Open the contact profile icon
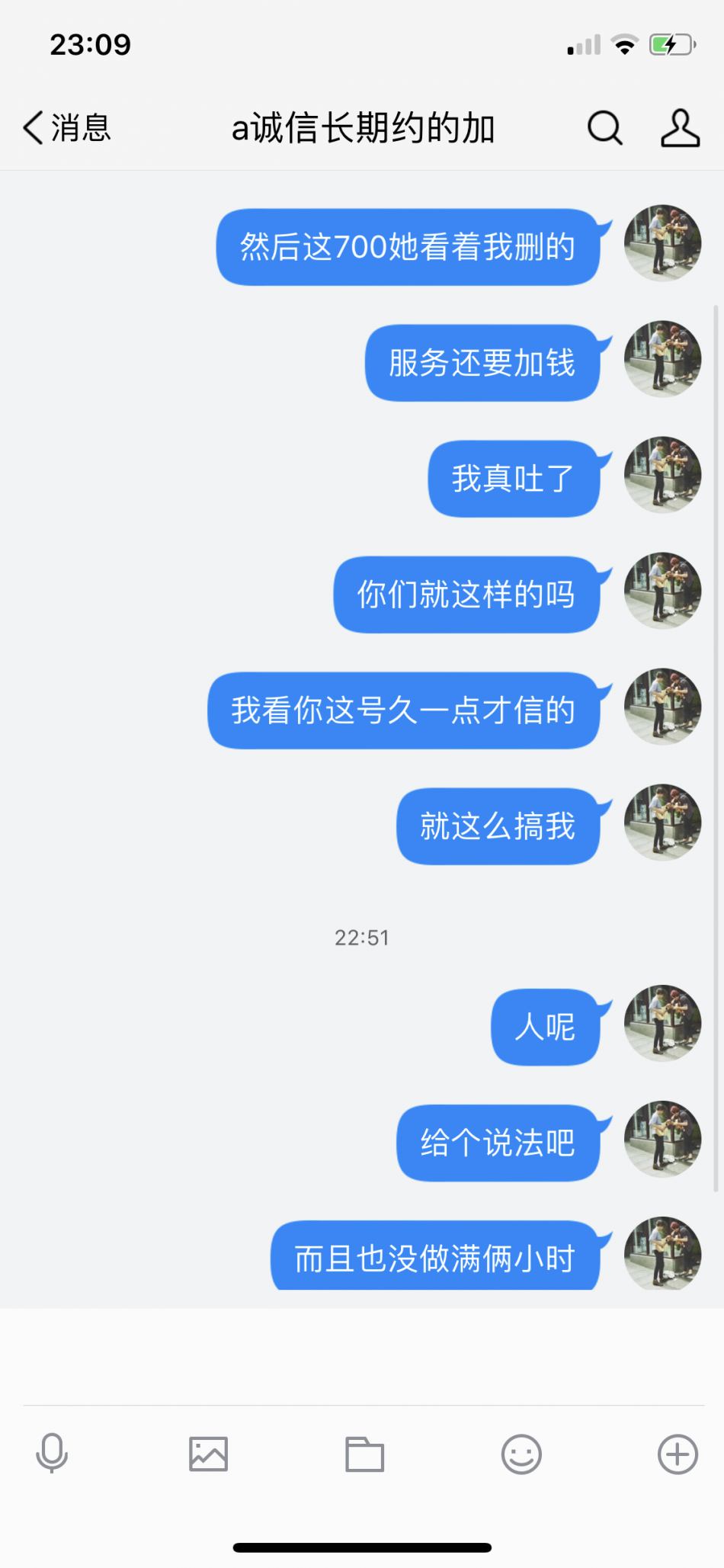This screenshot has width=724, height=1568. pyautogui.click(x=680, y=127)
